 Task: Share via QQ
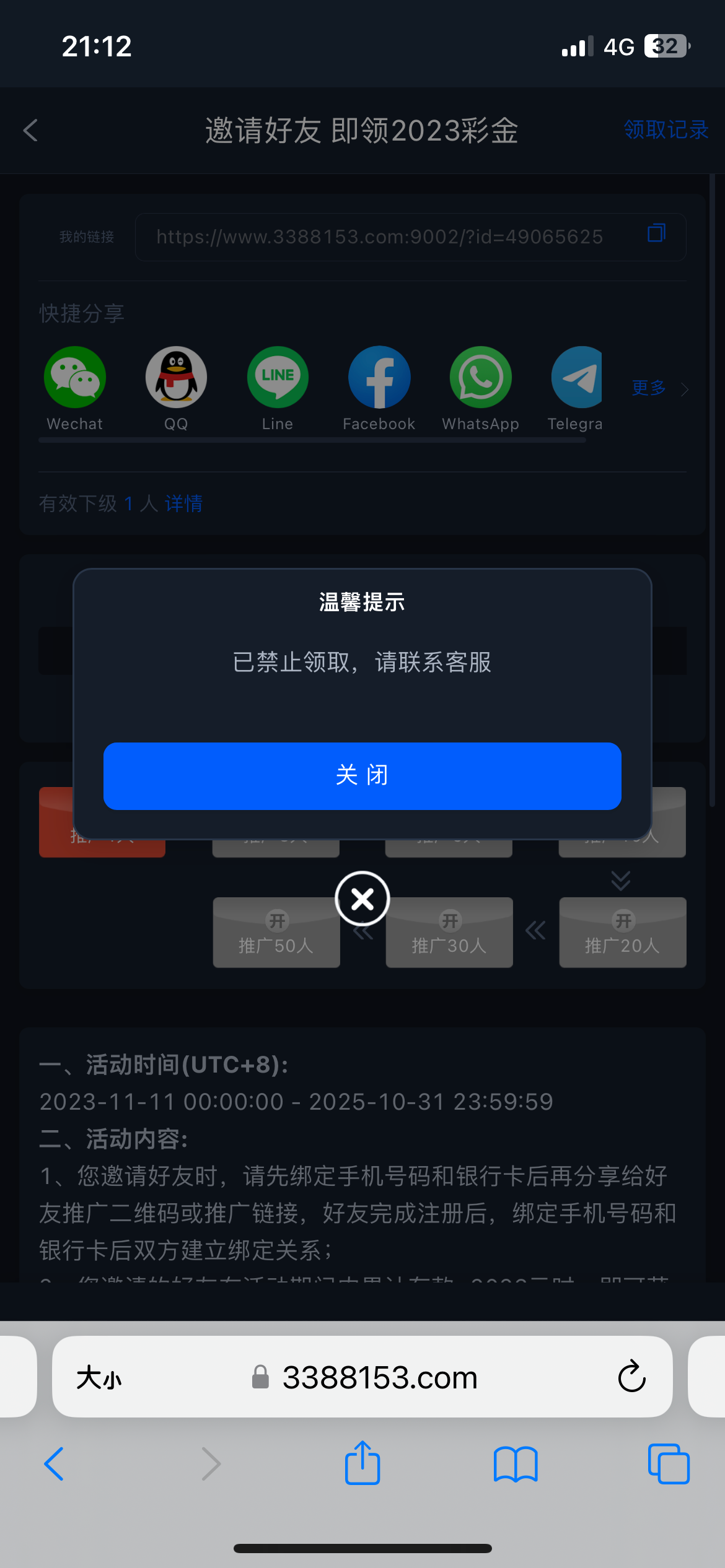coord(176,378)
